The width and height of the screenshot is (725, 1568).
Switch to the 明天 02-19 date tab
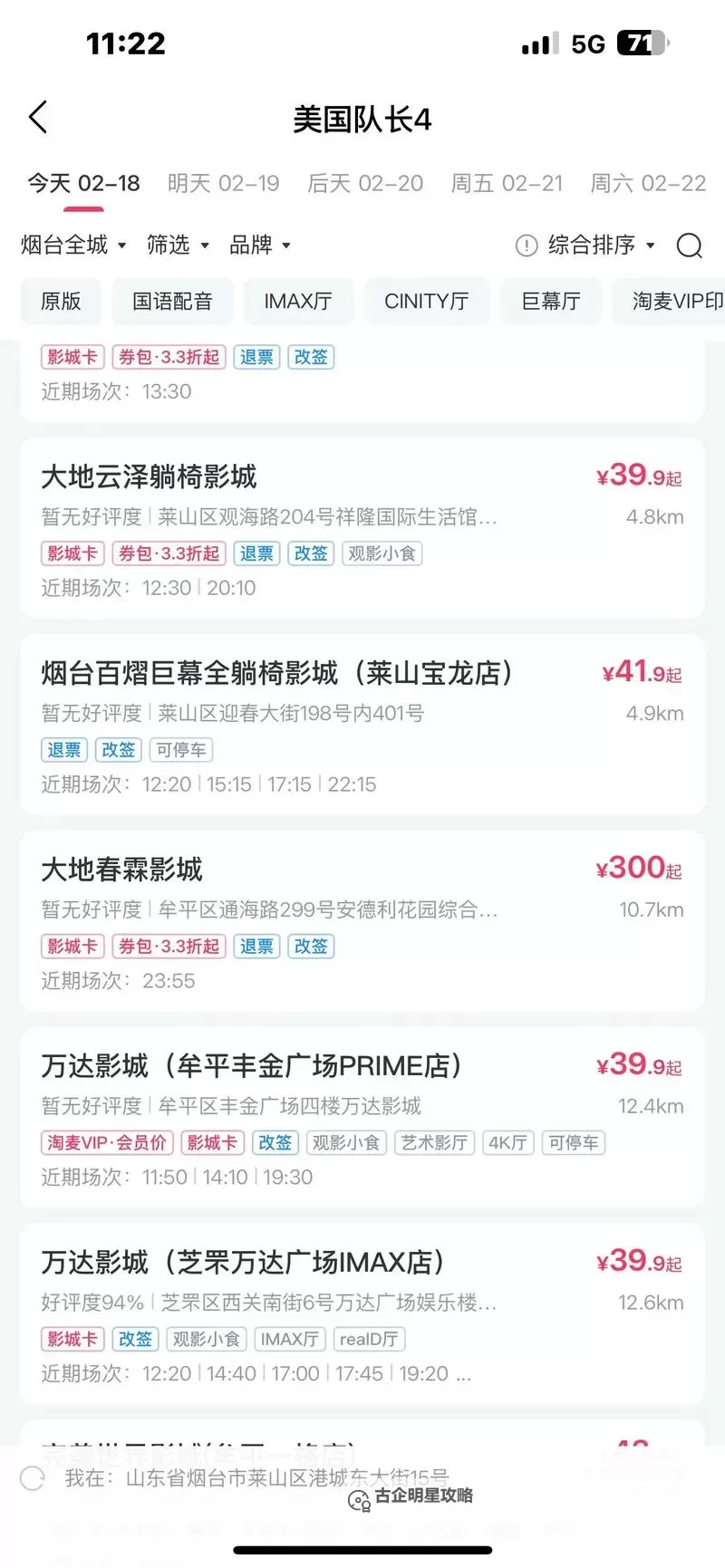pyautogui.click(x=222, y=183)
